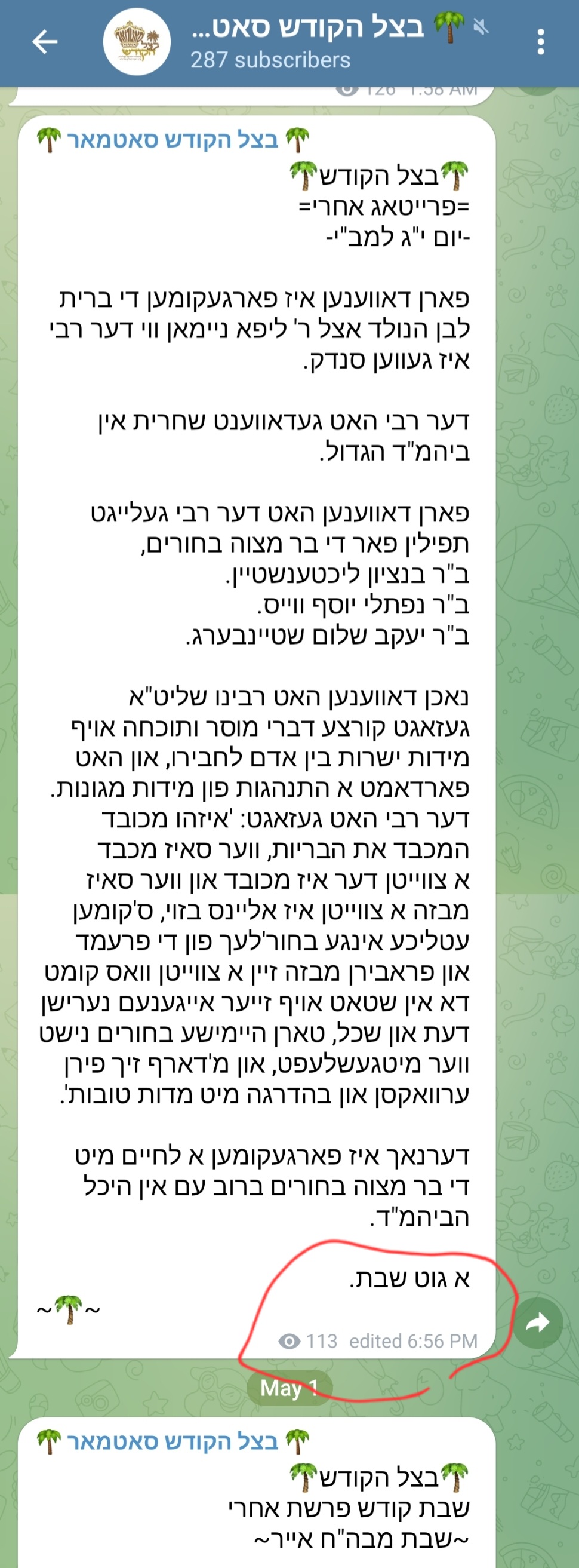Image resolution: width=579 pixels, height=1568 pixels.
Task: Forward the message edited at 6:56 PM
Action: tap(538, 1322)
